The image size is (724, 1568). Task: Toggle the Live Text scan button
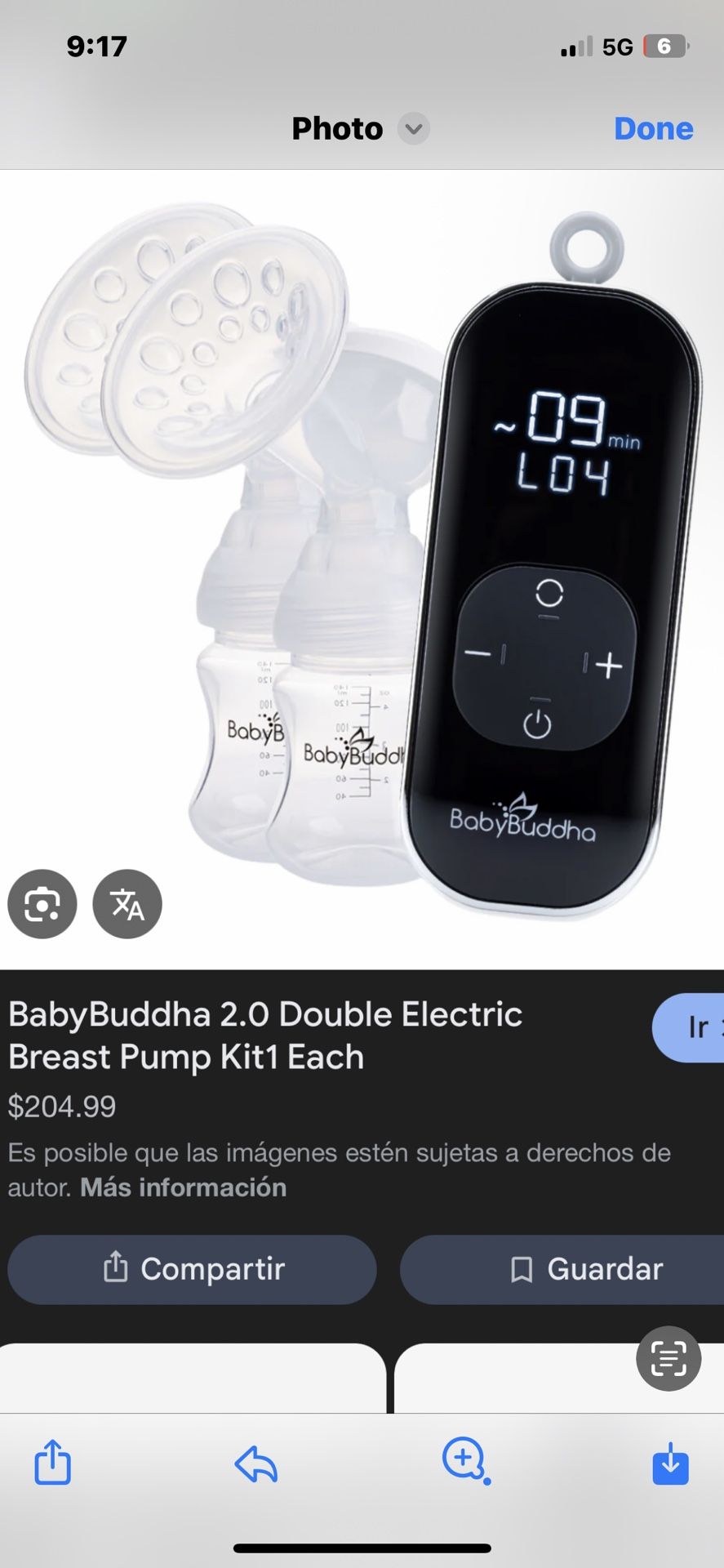[668, 1358]
